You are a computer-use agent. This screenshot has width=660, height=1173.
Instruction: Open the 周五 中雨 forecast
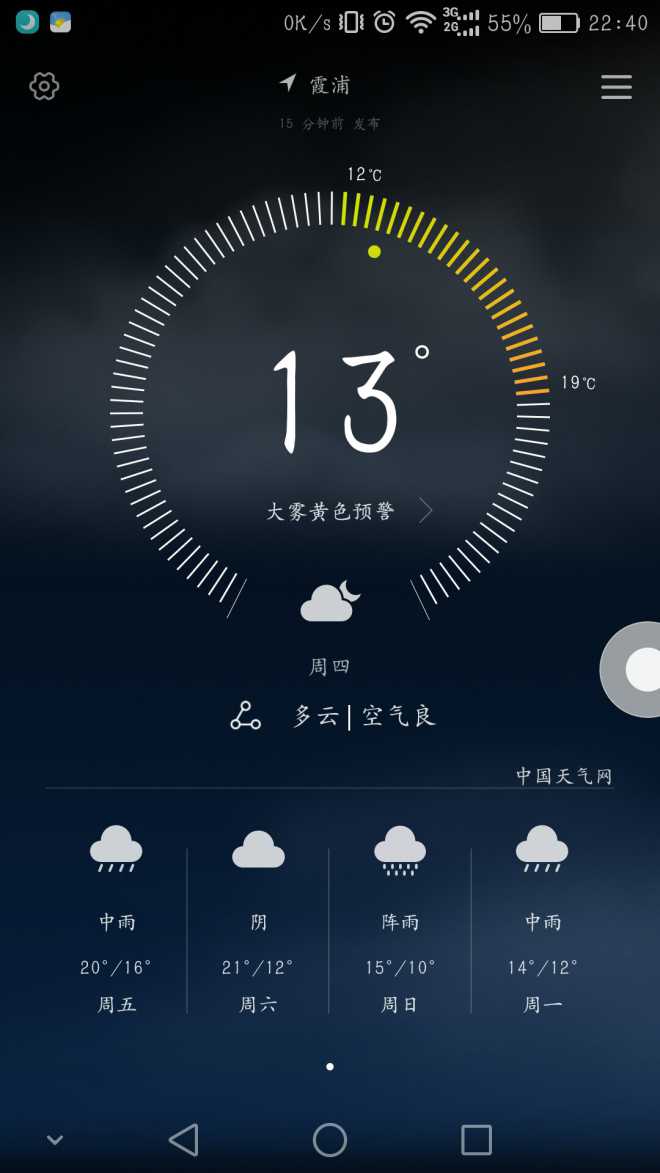tap(116, 918)
